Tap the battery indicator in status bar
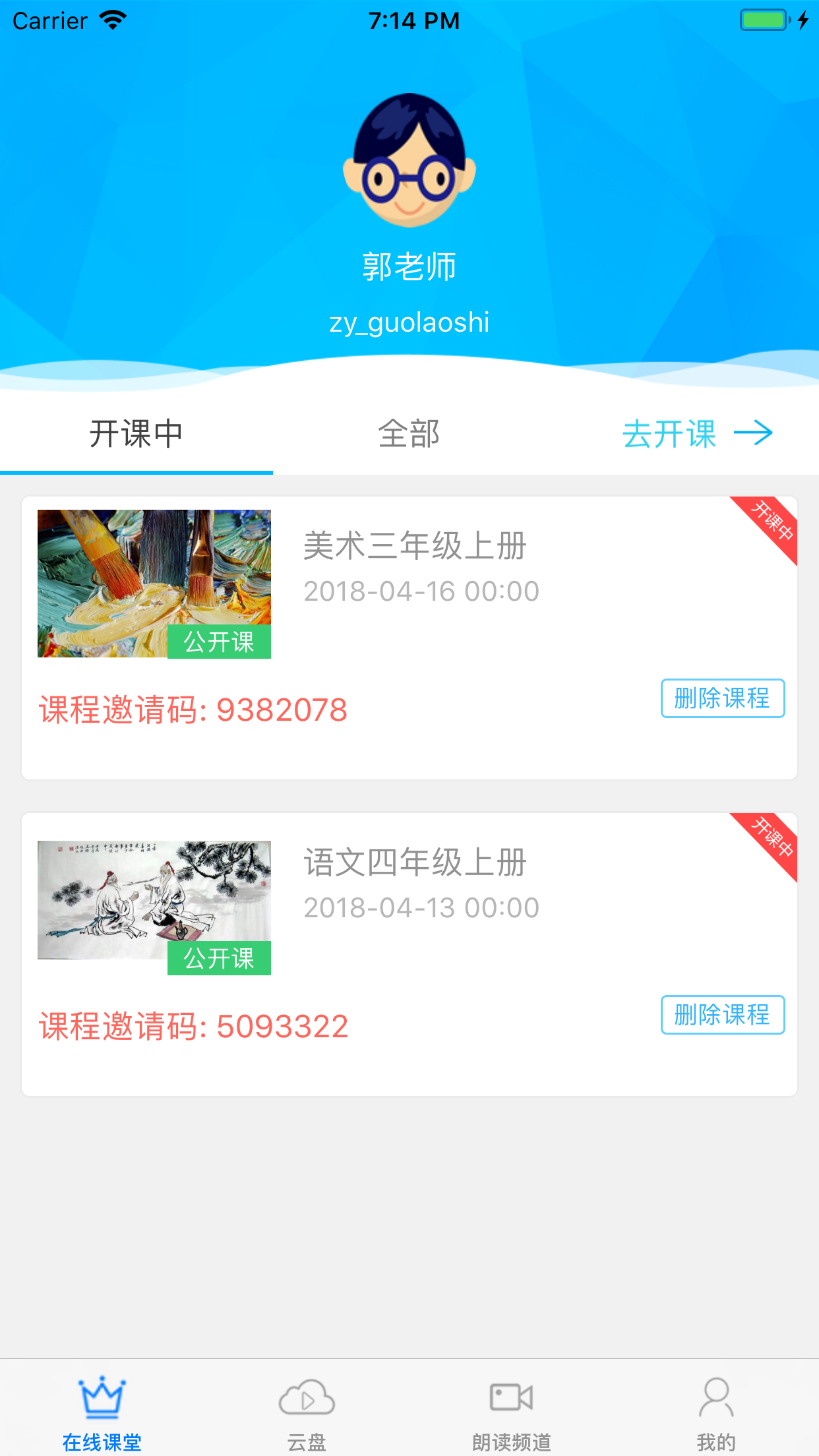The width and height of the screenshot is (819, 1456). pos(762,19)
